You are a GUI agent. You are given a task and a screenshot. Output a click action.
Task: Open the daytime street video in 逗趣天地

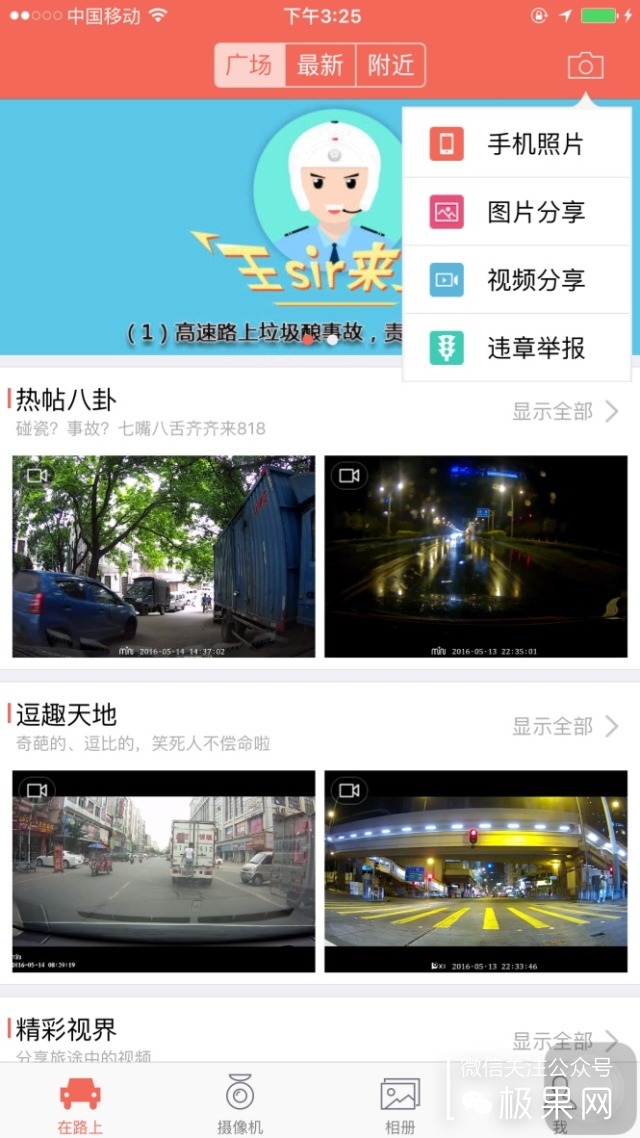point(163,871)
